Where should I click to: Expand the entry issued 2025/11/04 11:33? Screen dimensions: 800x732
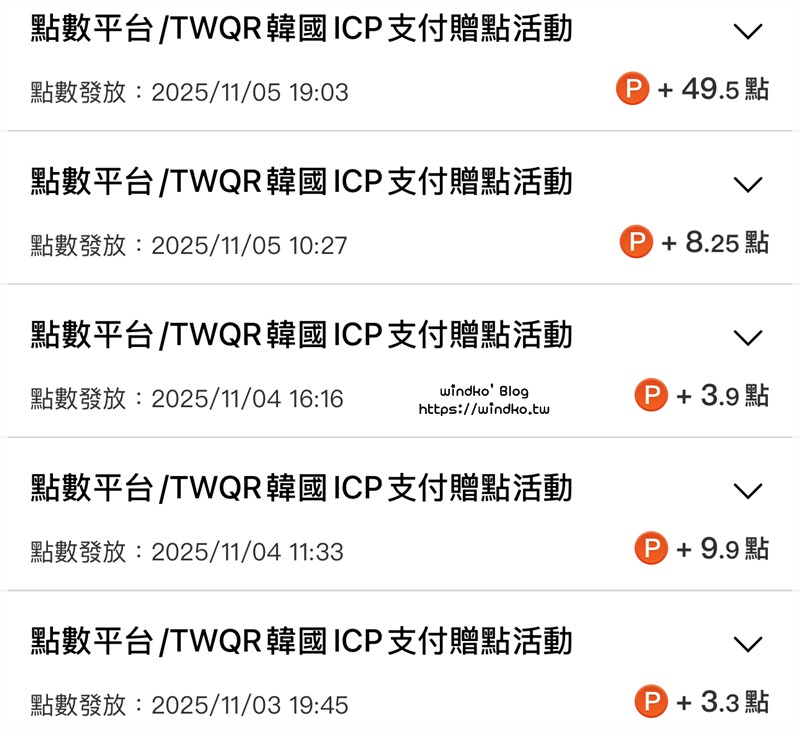click(x=747, y=490)
